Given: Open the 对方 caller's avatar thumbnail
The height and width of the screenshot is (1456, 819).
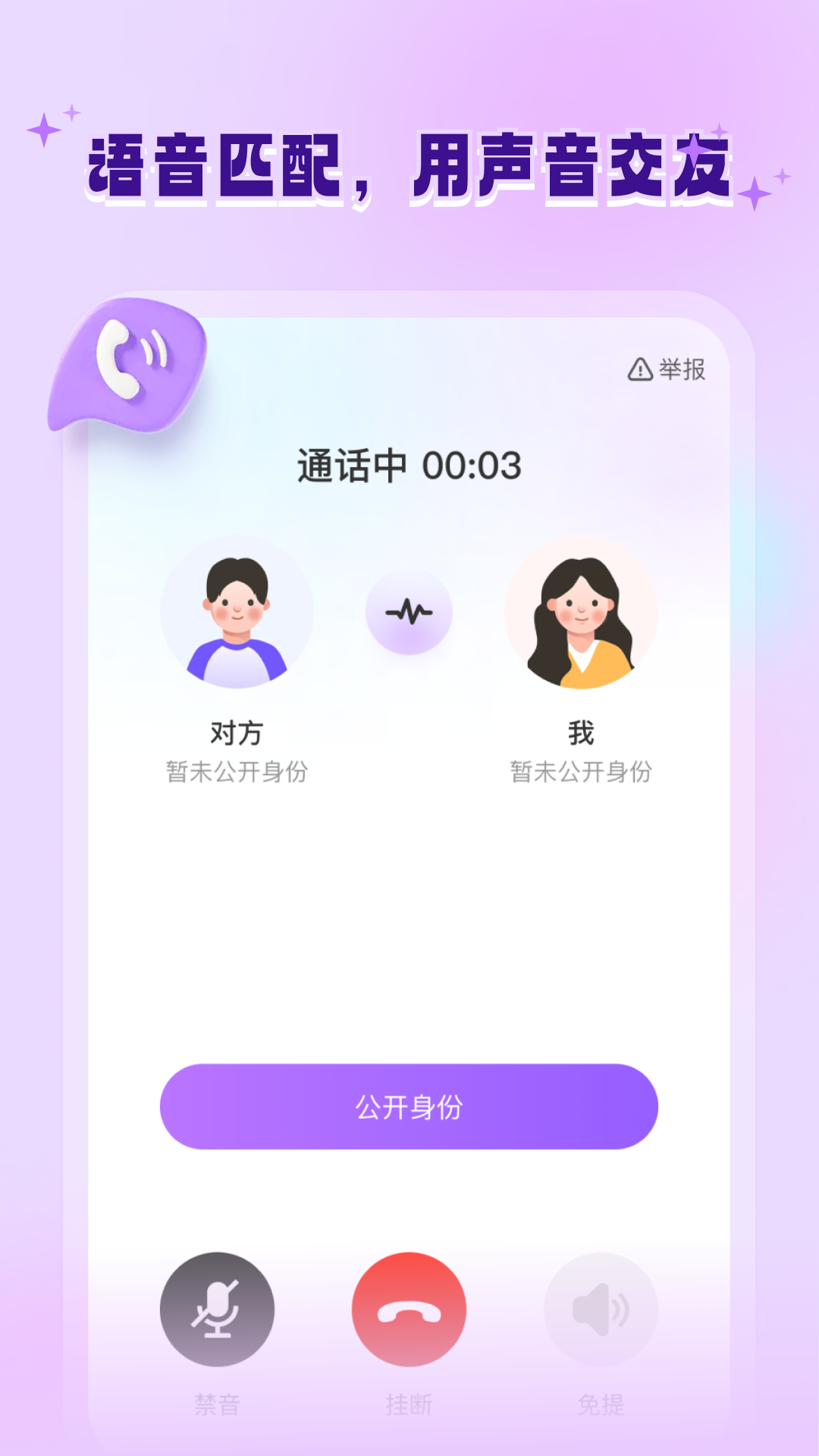Looking at the screenshot, I should [237, 611].
